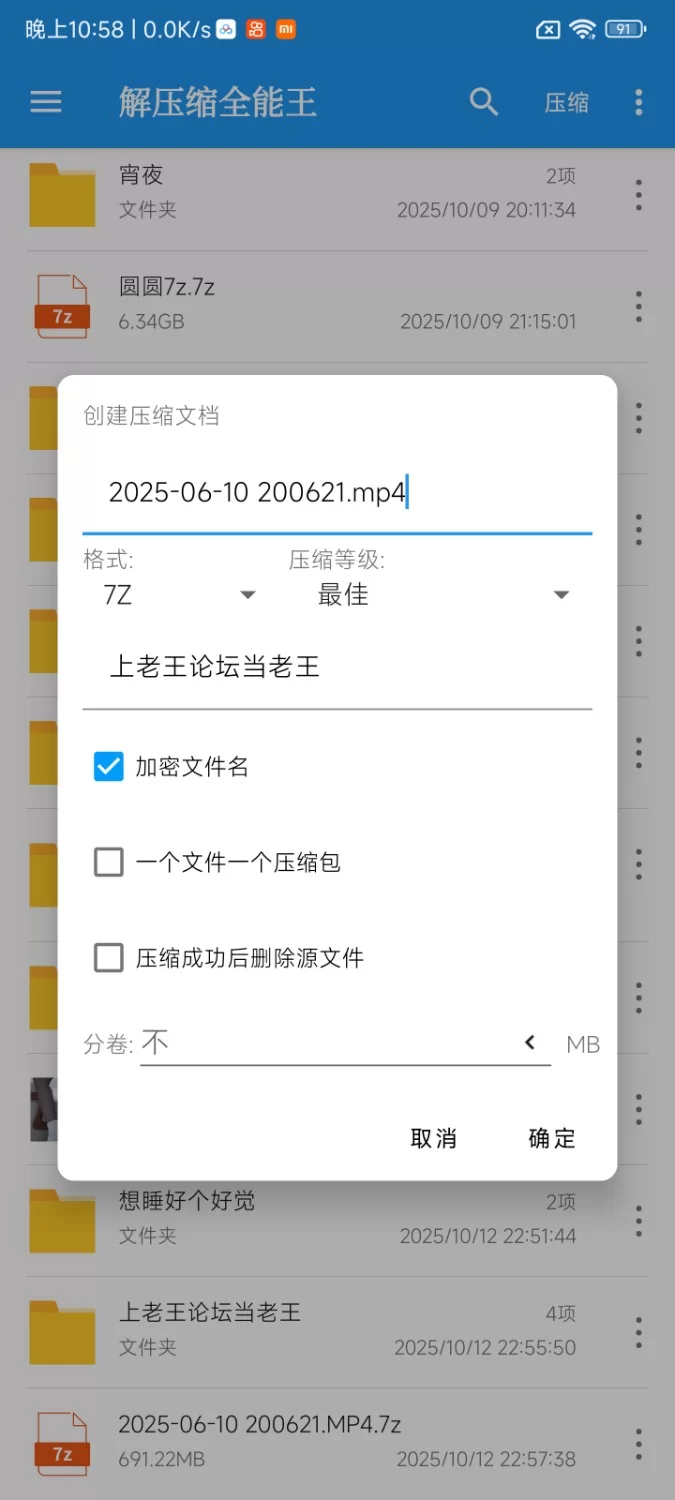Expand the 分卷 size preset arrow
675x1500 pixels.
(x=530, y=1043)
